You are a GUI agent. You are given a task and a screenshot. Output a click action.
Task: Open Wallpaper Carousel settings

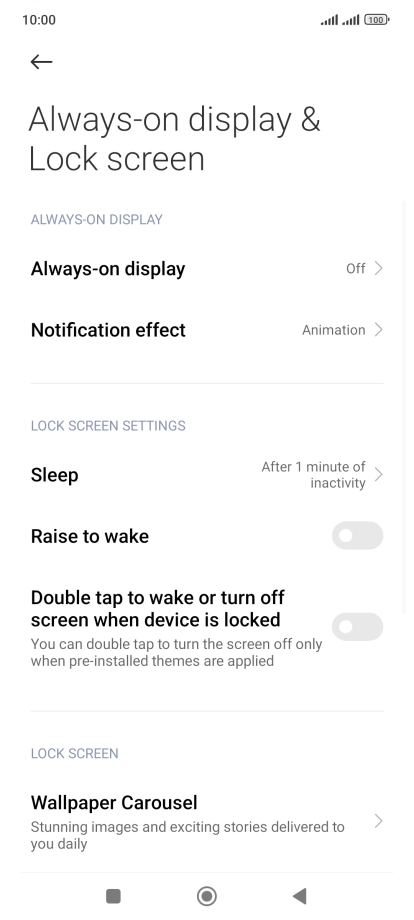coord(207,821)
